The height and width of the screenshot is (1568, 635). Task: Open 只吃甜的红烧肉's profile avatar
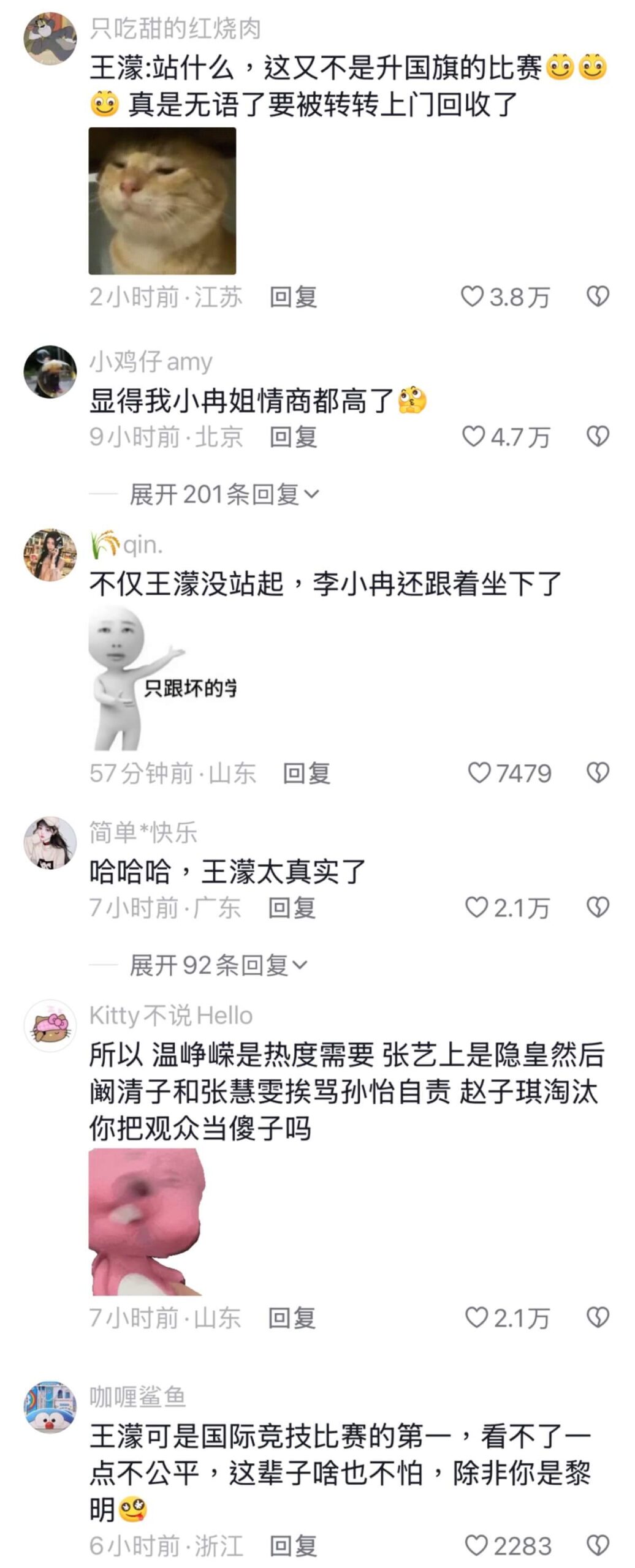click(x=50, y=38)
